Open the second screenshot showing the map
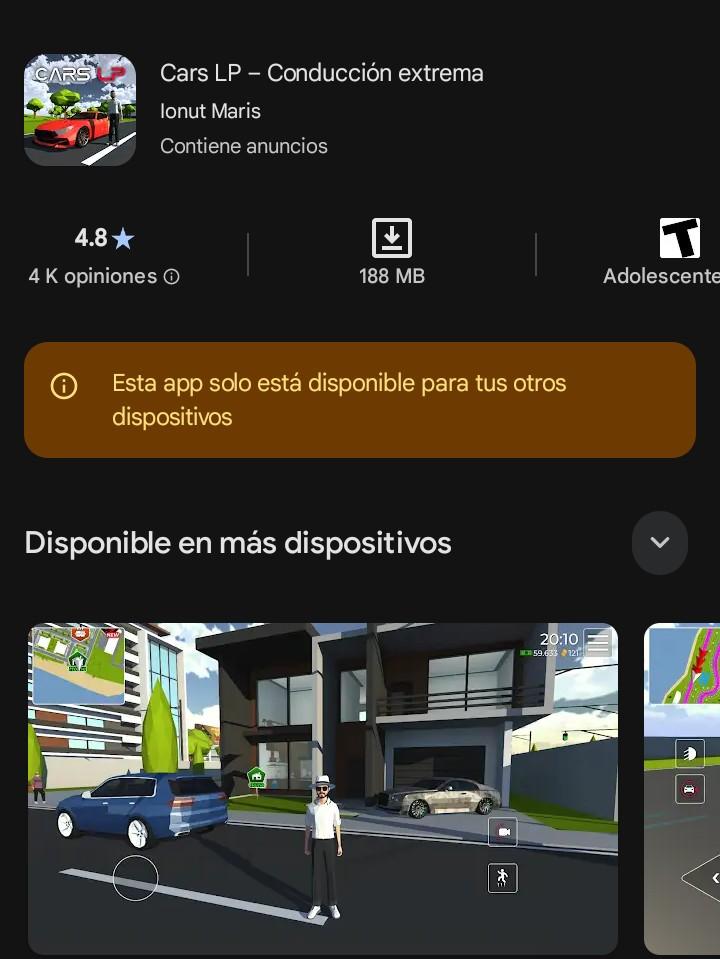Viewport: 720px width, 959px height. pos(683,788)
